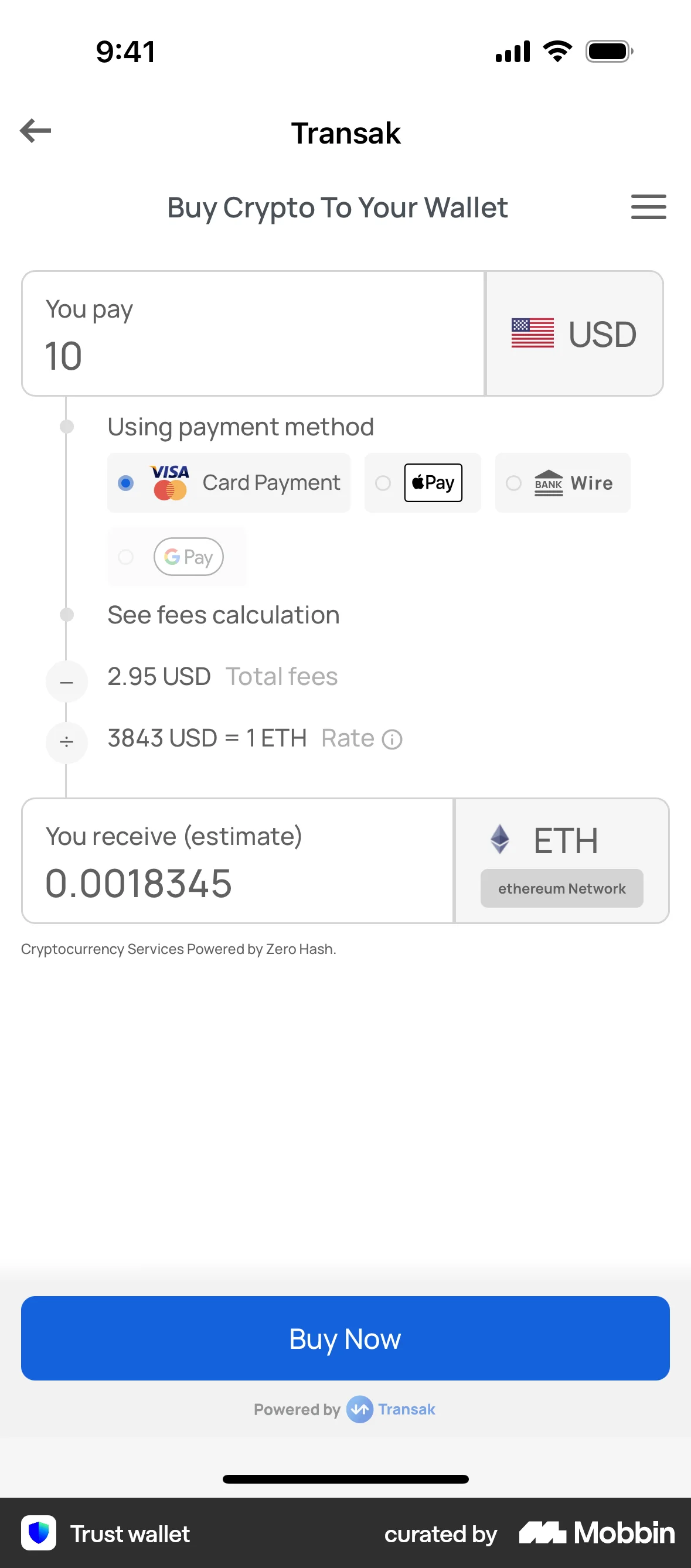Tap the back arrow icon
Image resolution: width=691 pixels, height=1568 pixels.
point(36,130)
